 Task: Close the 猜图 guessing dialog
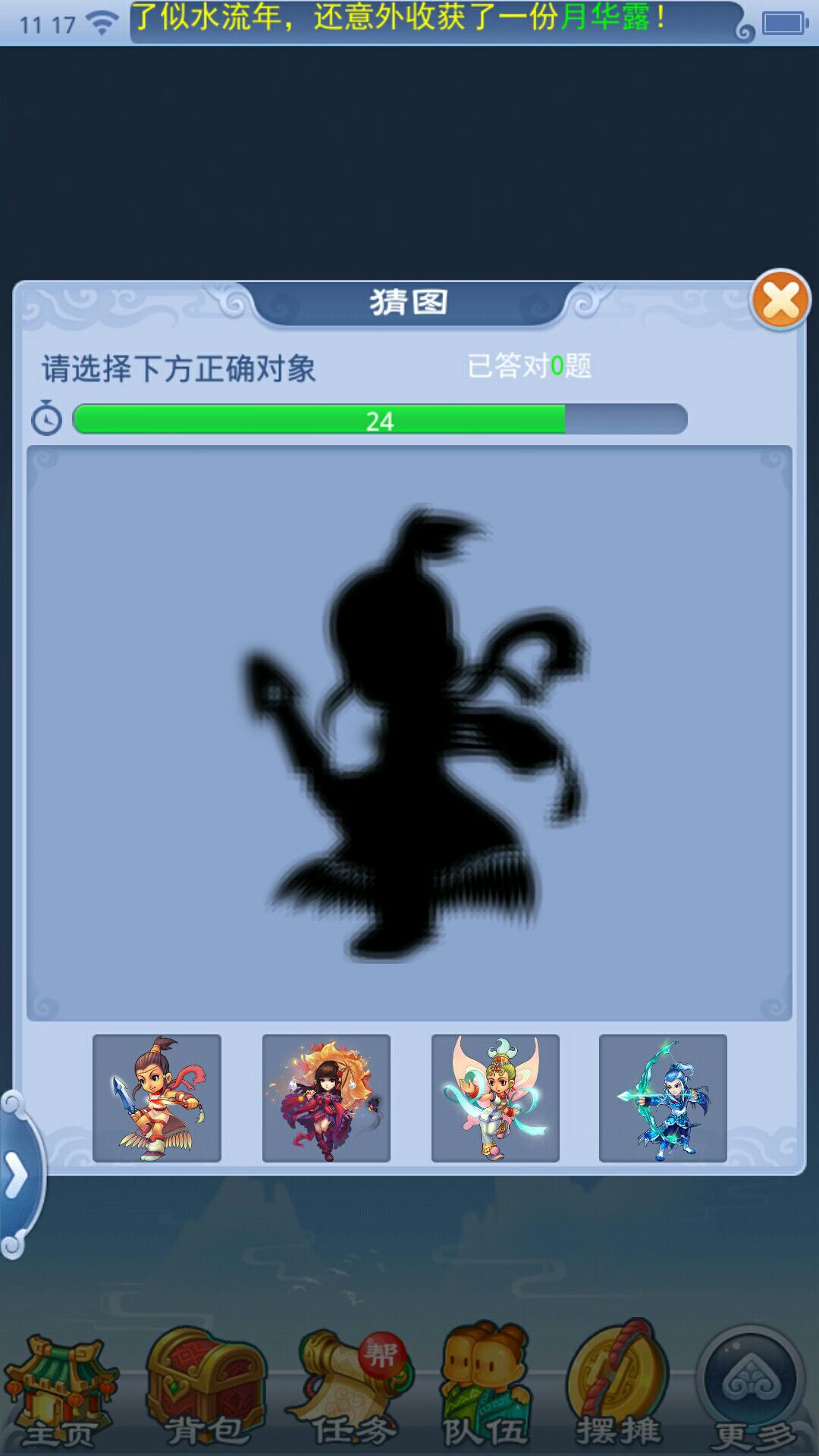tap(780, 300)
